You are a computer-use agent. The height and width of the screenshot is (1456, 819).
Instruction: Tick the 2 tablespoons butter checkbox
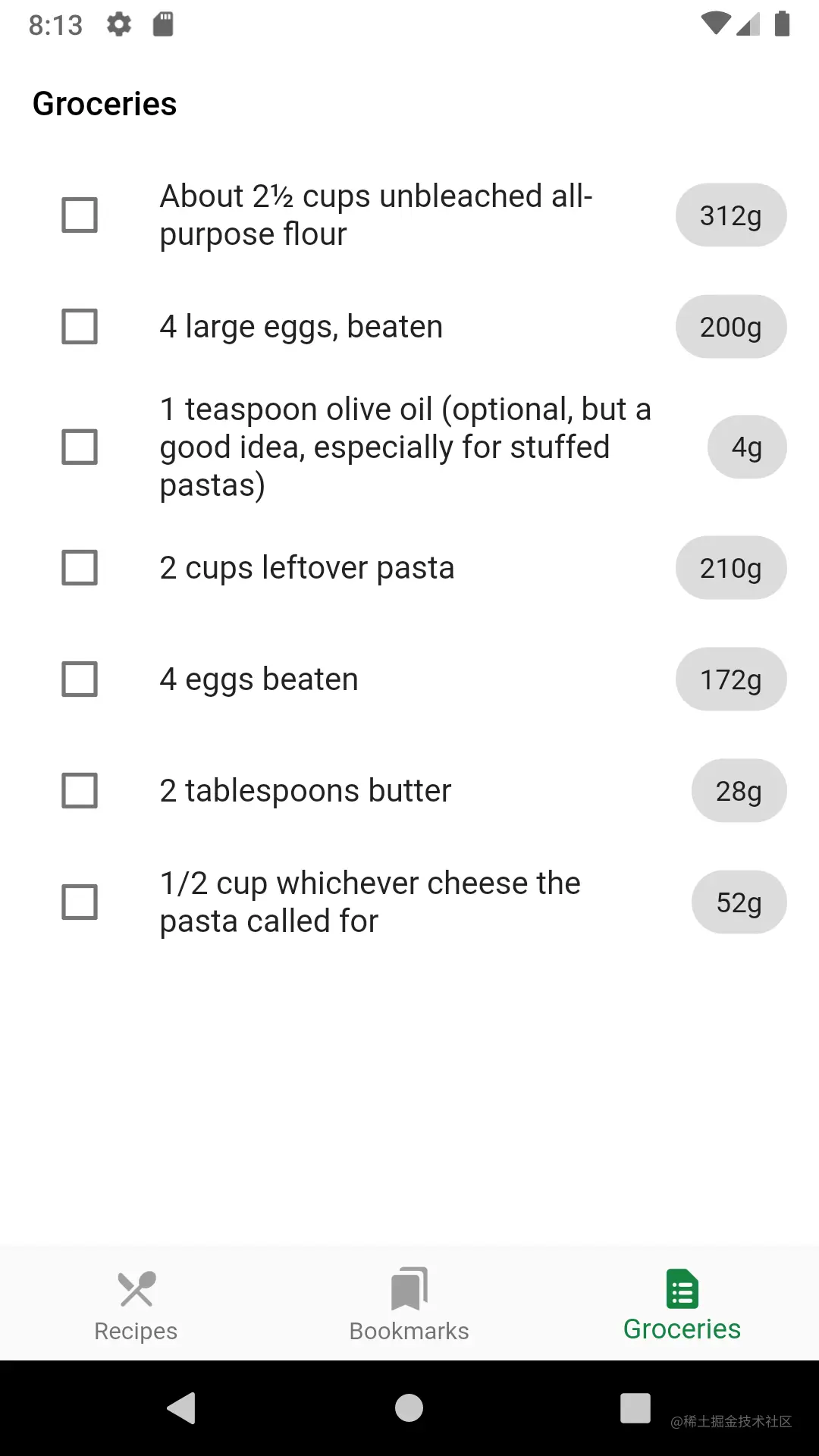[x=80, y=790]
